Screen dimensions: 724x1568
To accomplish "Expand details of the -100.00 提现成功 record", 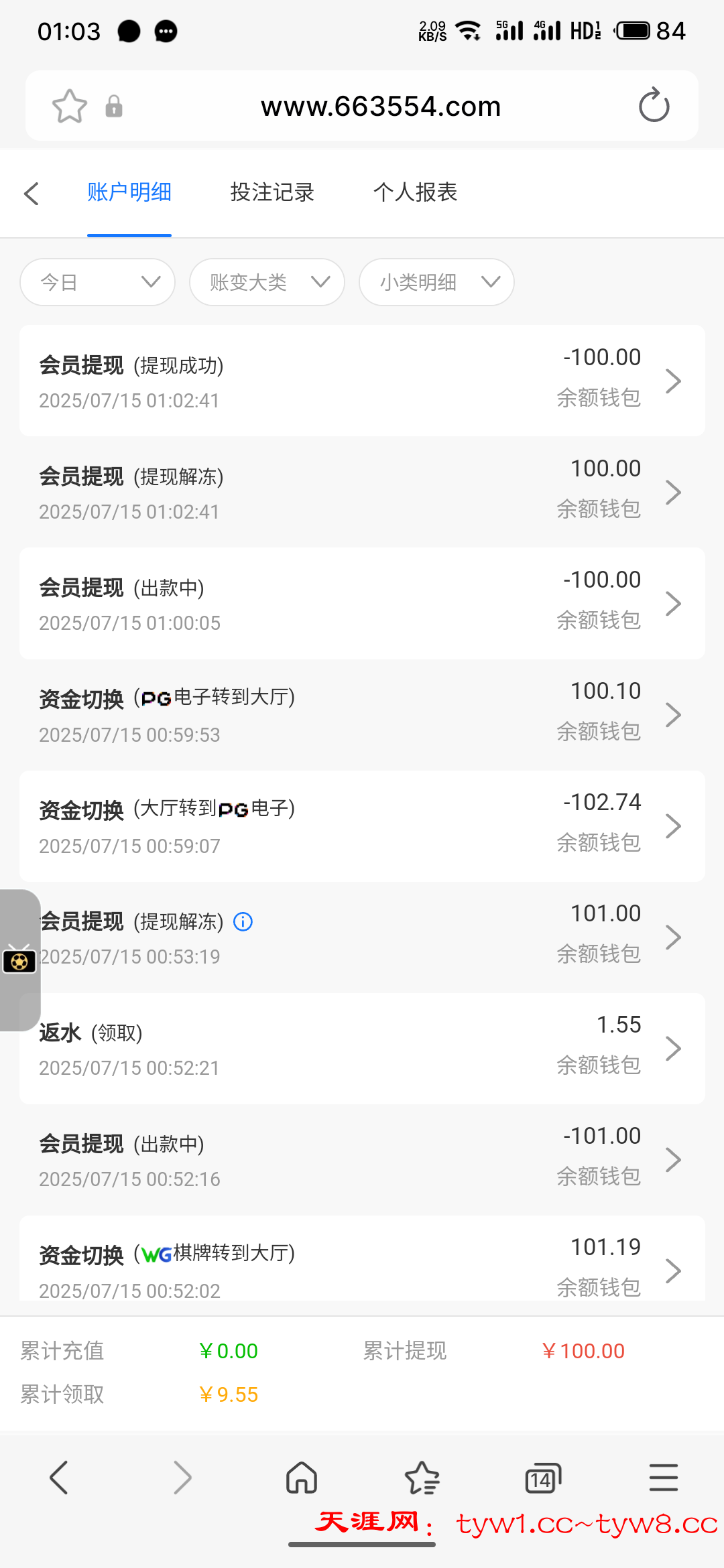I will [674, 380].
